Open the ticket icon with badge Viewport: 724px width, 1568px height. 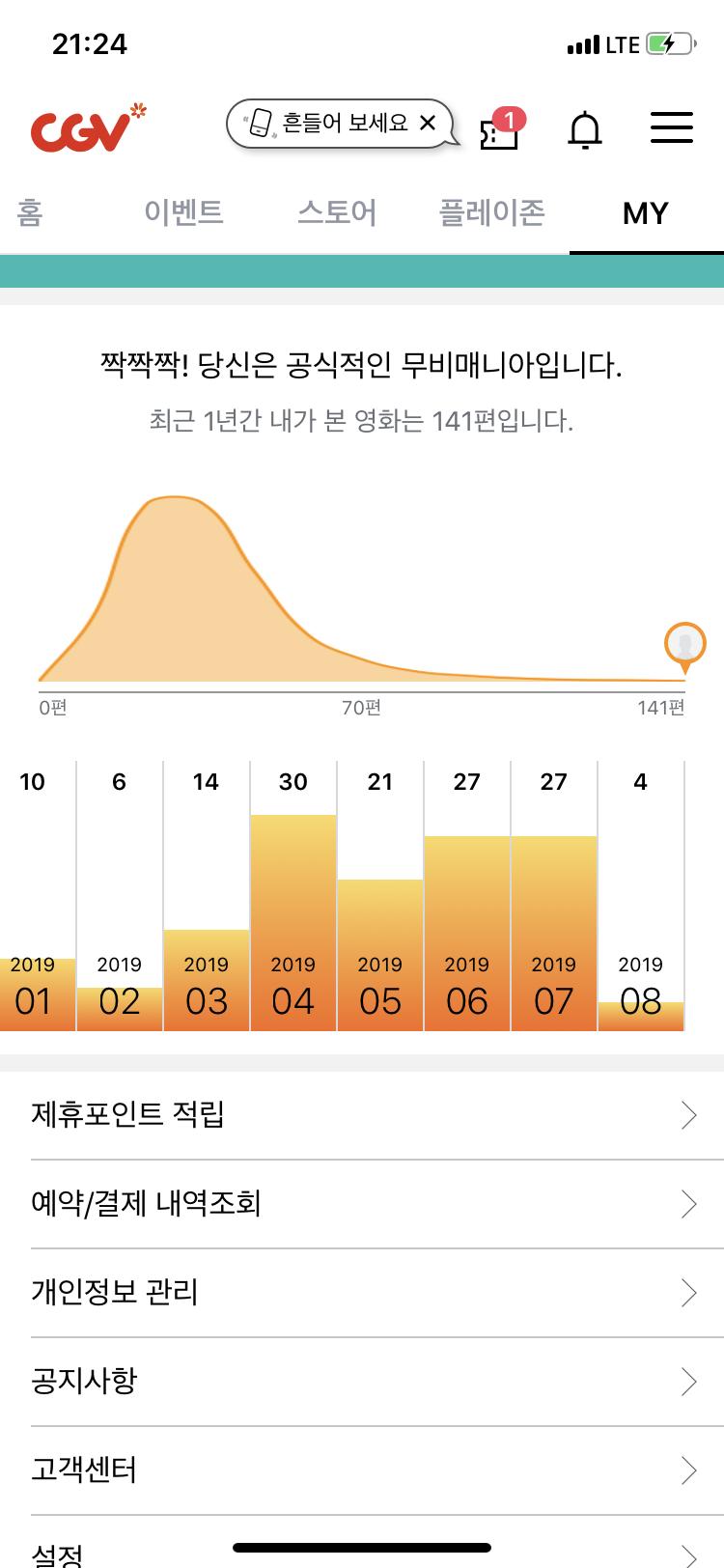coord(502,130)
